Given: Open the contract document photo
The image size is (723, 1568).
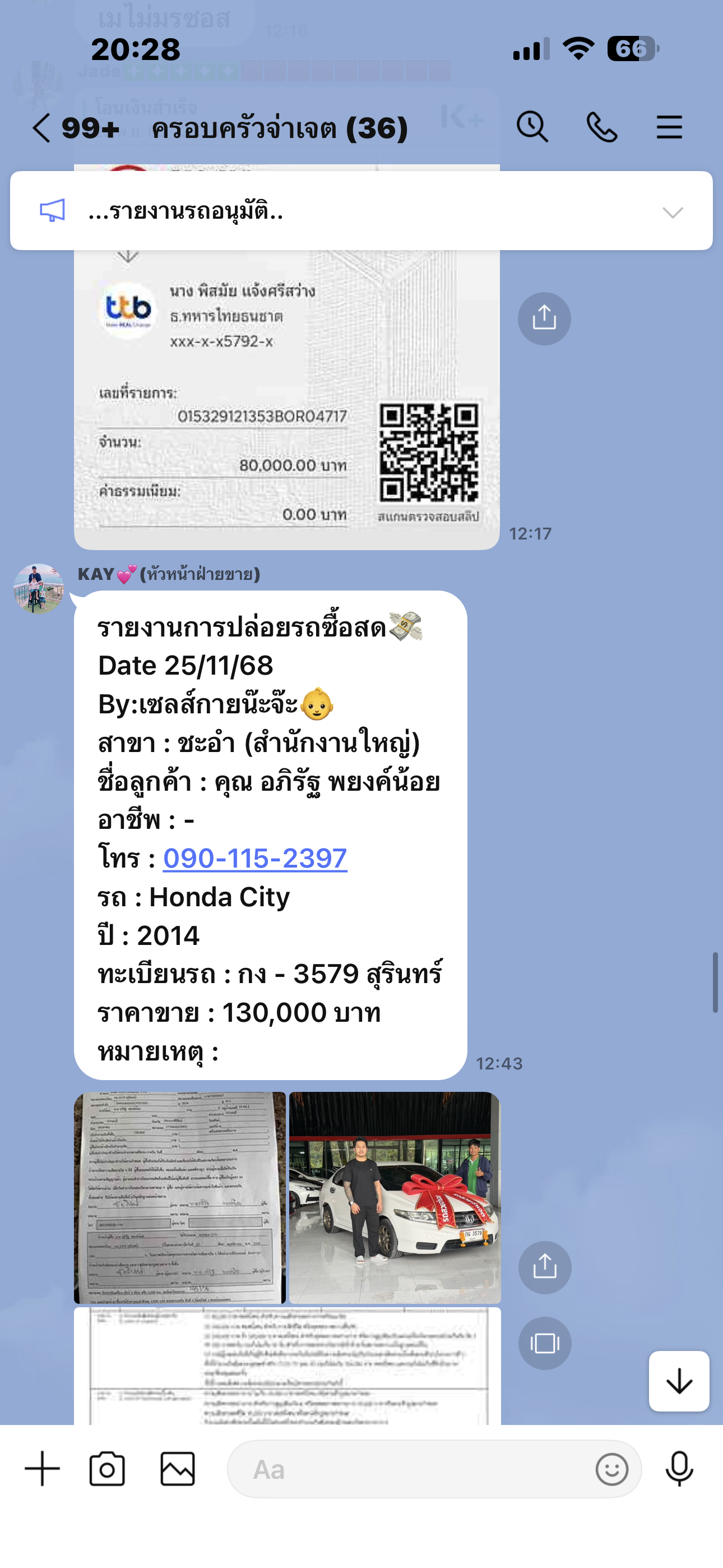Looking at the screenshot, I should click(x=179, y=1197).
